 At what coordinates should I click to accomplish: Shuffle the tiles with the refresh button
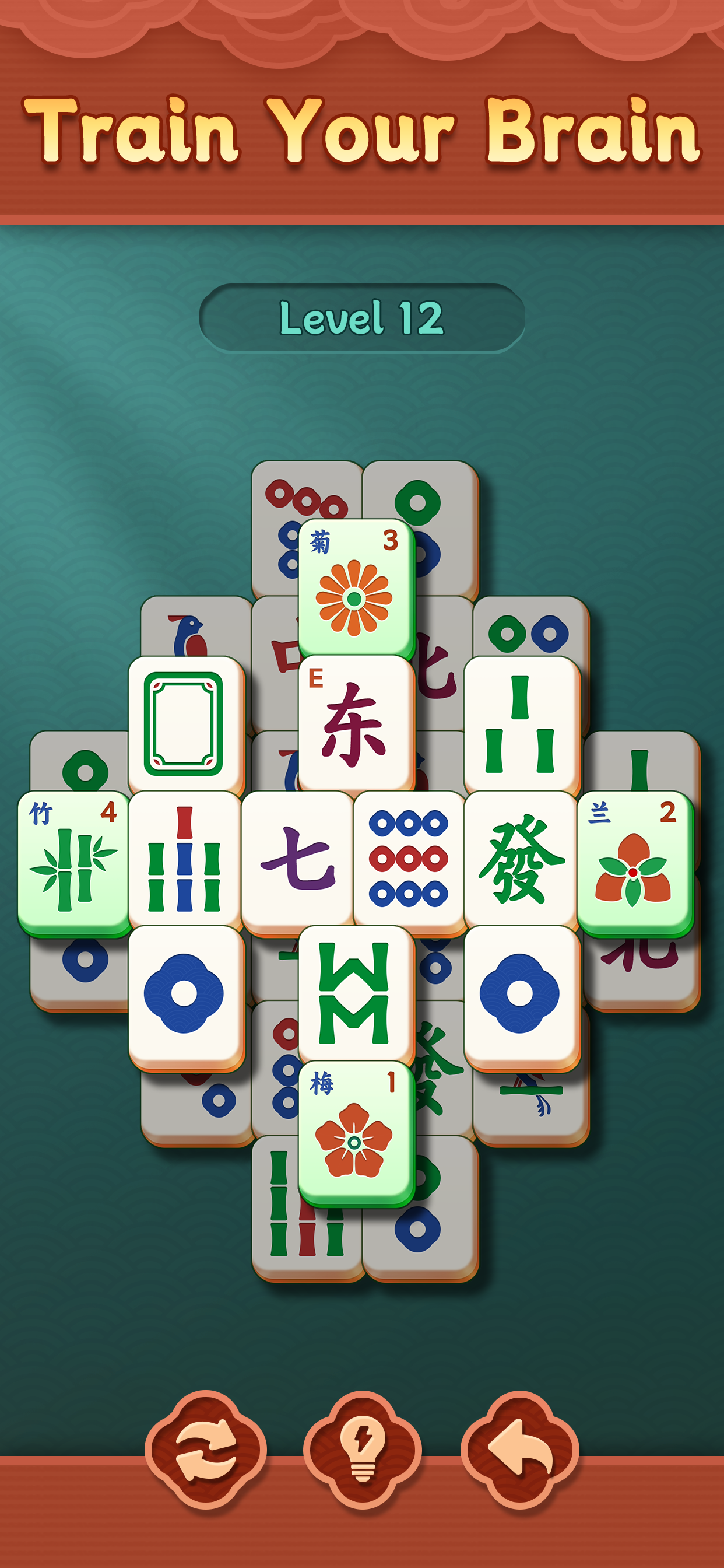(205, 1450)
